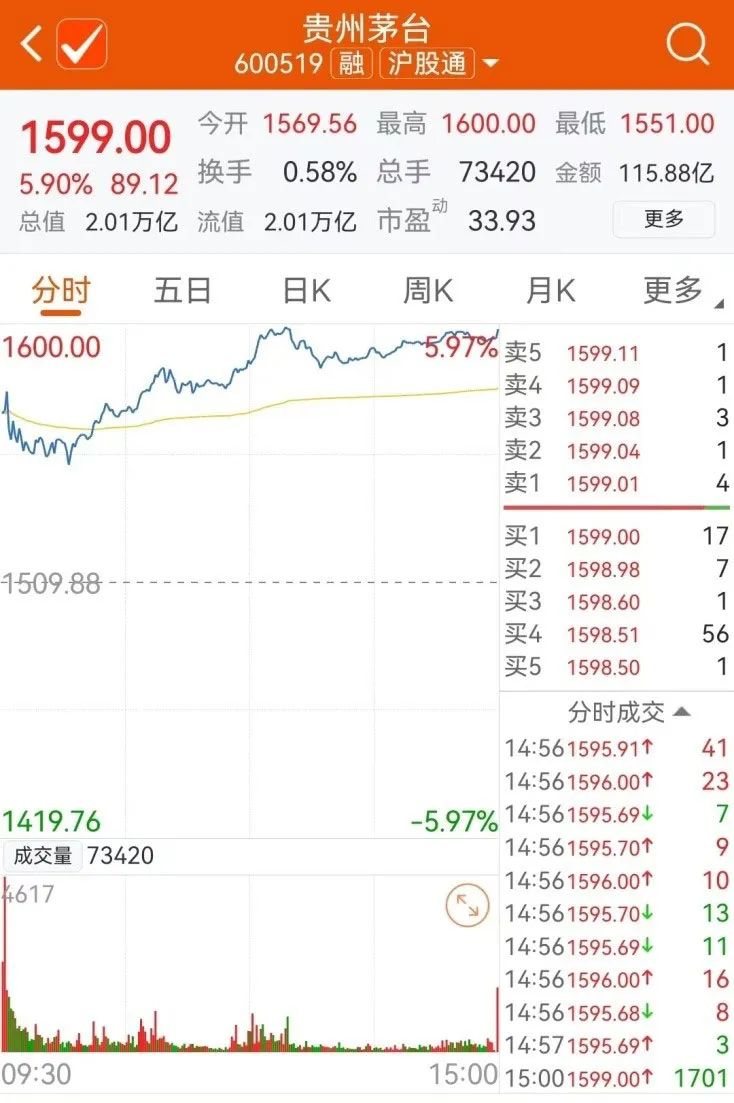Switch to the 五日 chart tab
734x1103 pixels.
coord(182,291)
